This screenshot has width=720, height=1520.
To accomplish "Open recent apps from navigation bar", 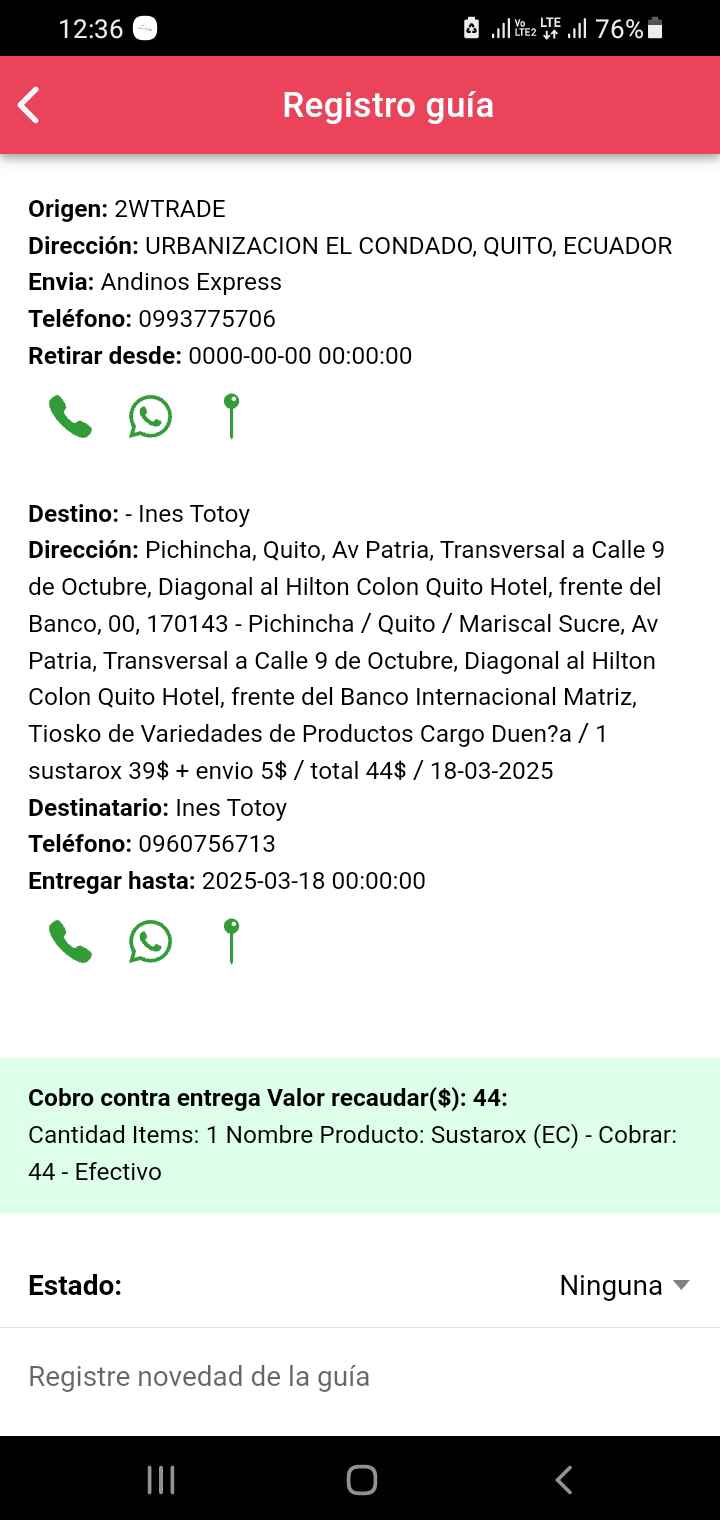I will coord(161,1480).
